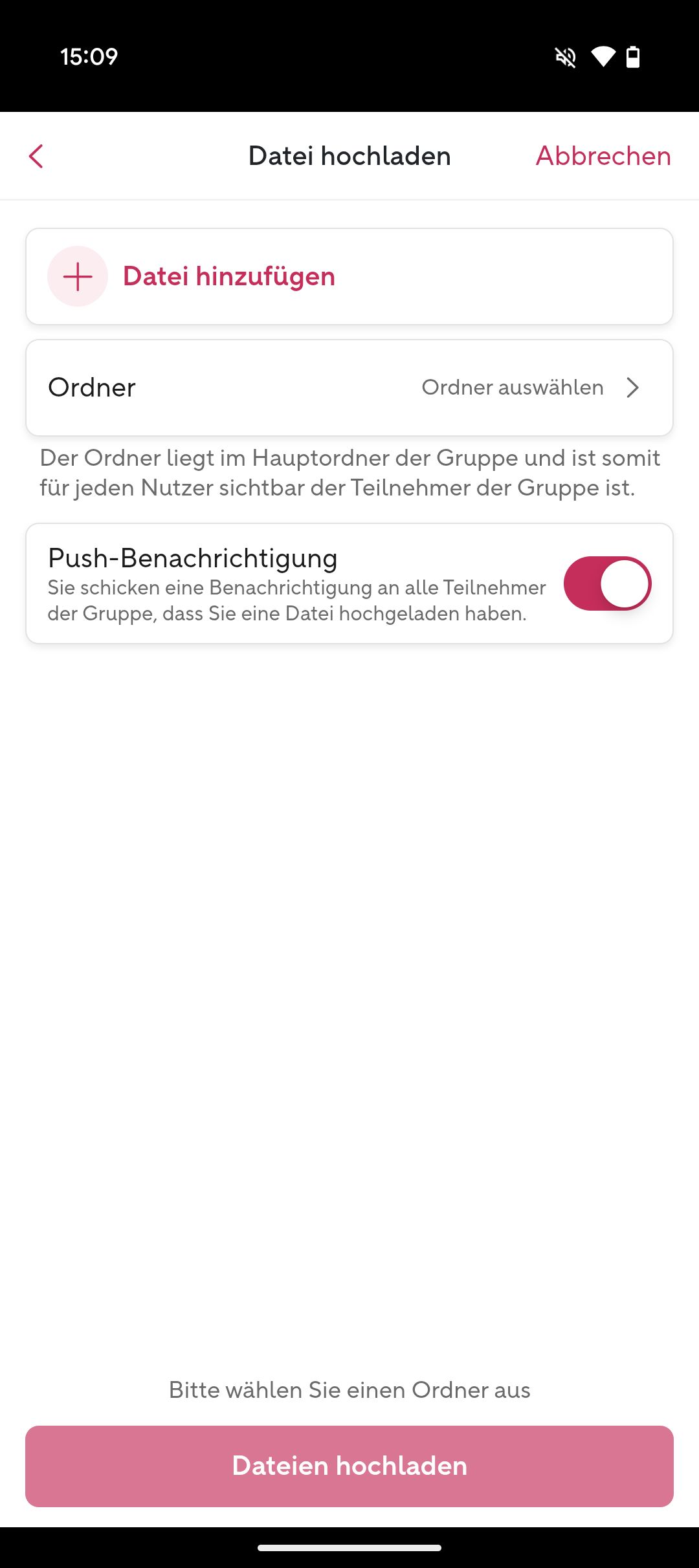
Task: Disable the Push-Benachrichtigung switch
Action: (606, 583)
